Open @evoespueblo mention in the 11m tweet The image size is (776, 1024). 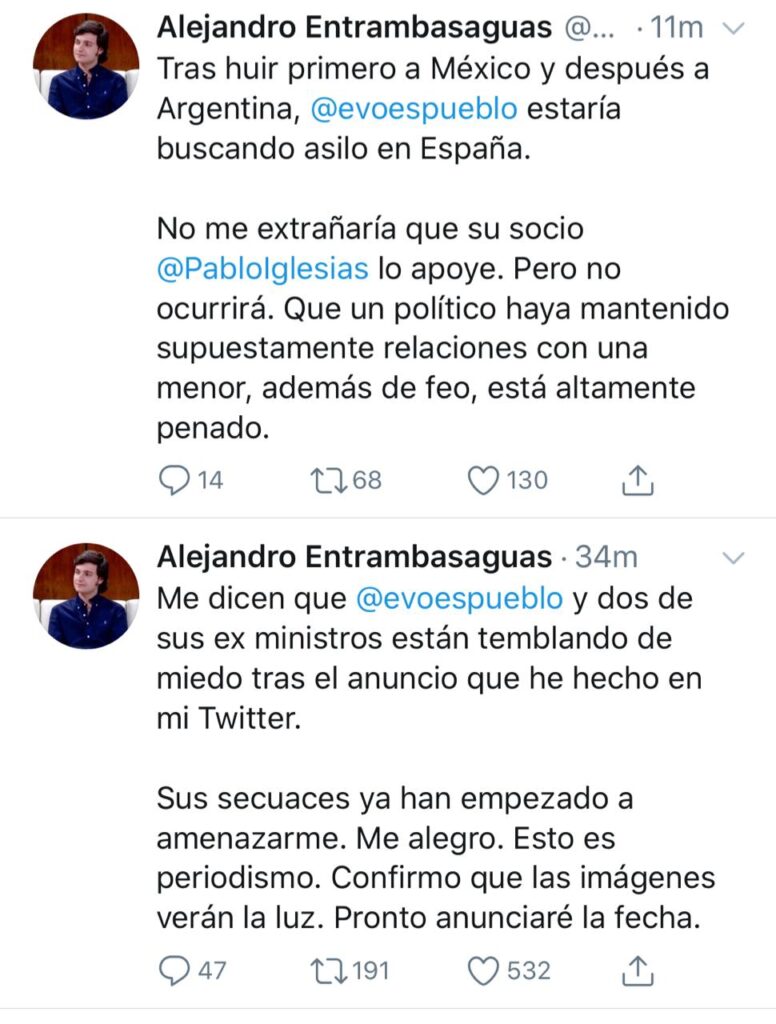414,109
